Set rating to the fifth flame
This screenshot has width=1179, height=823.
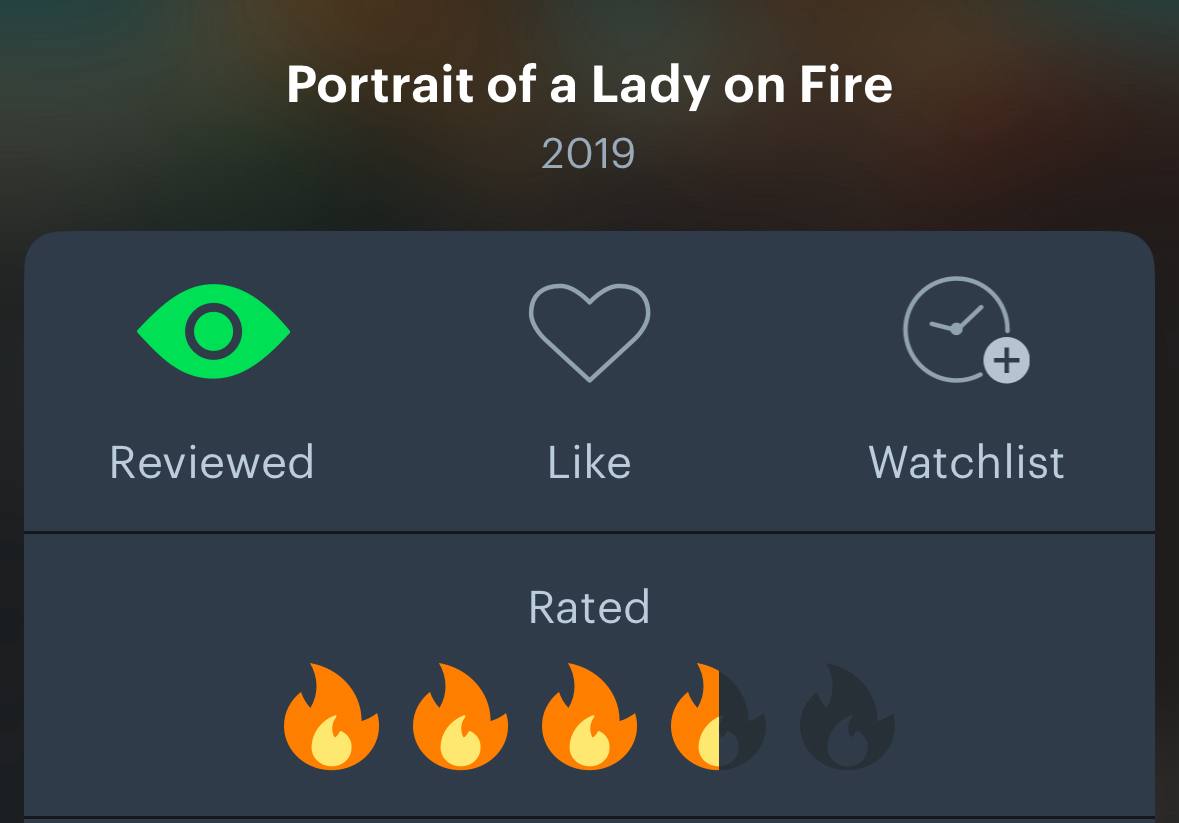tap(847, 718)
